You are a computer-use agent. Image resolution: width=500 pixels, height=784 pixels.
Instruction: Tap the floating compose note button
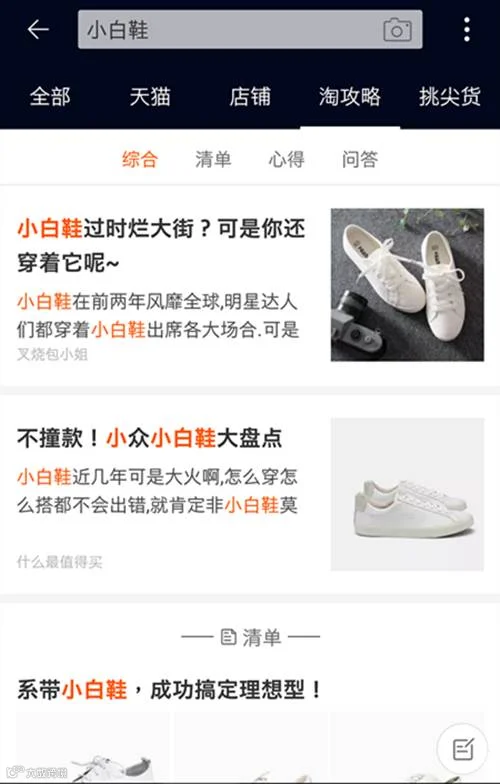tap(462, 748)
